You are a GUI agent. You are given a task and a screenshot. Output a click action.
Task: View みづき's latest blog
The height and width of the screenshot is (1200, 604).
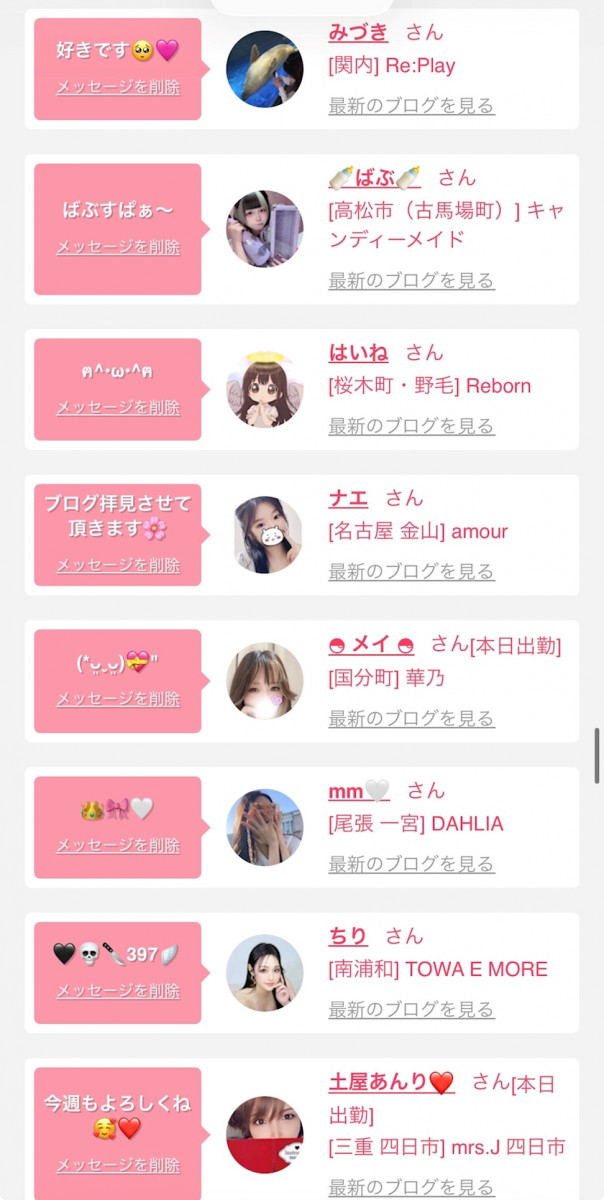(411, 105)
